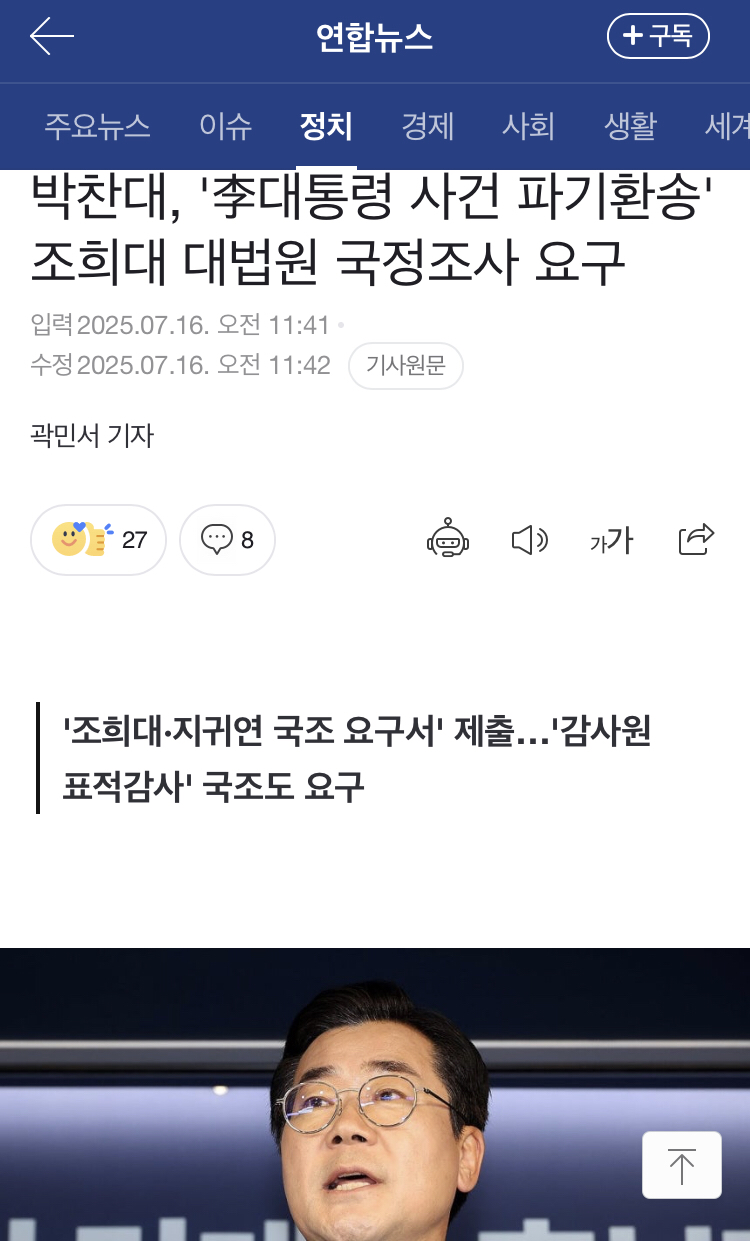The height and width of the screenshot is (1241, 750).
Task: Switch to the 이슈 tab
Action: [x=225, y=127]
